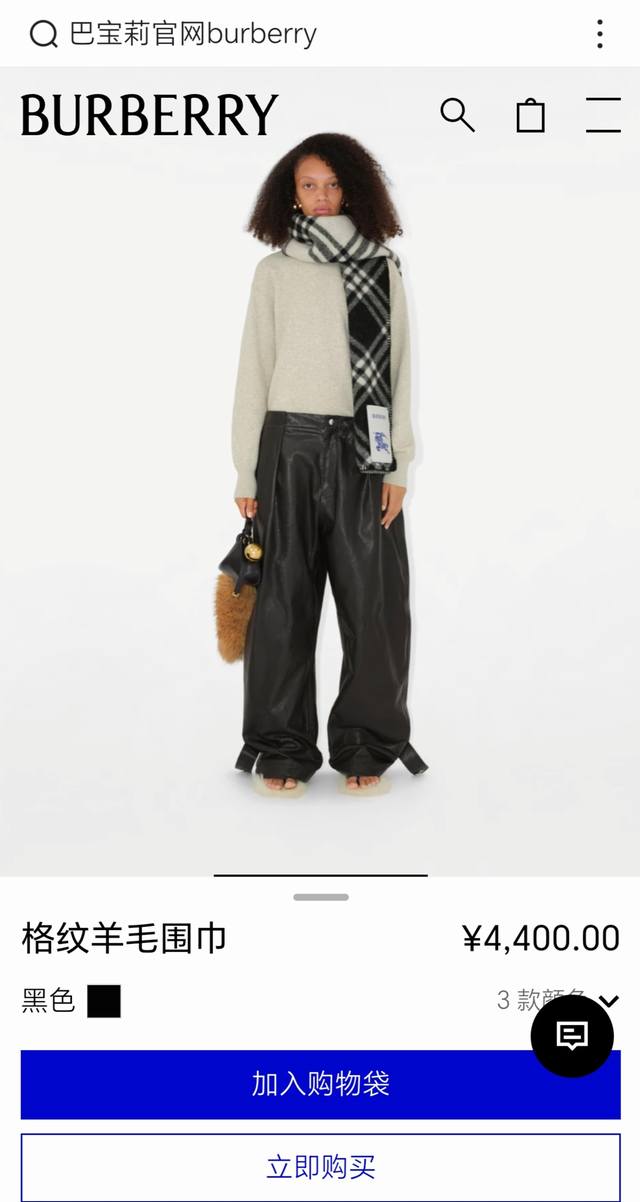Select the black colour swatch
Image resolution: width=640 pixels, height=1202 pixels.
(103, 1001)
